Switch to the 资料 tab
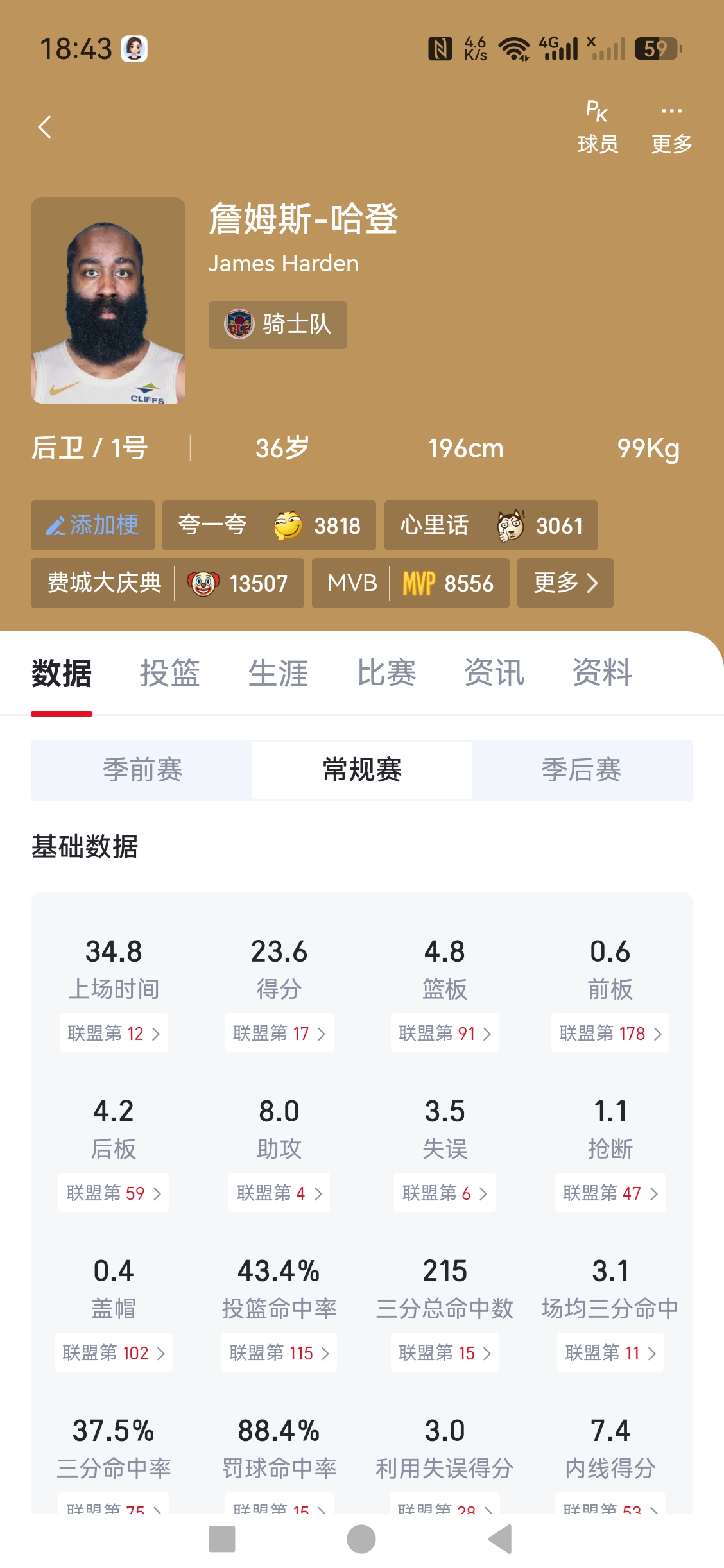 pyautogui.click(x=602, y=673)
